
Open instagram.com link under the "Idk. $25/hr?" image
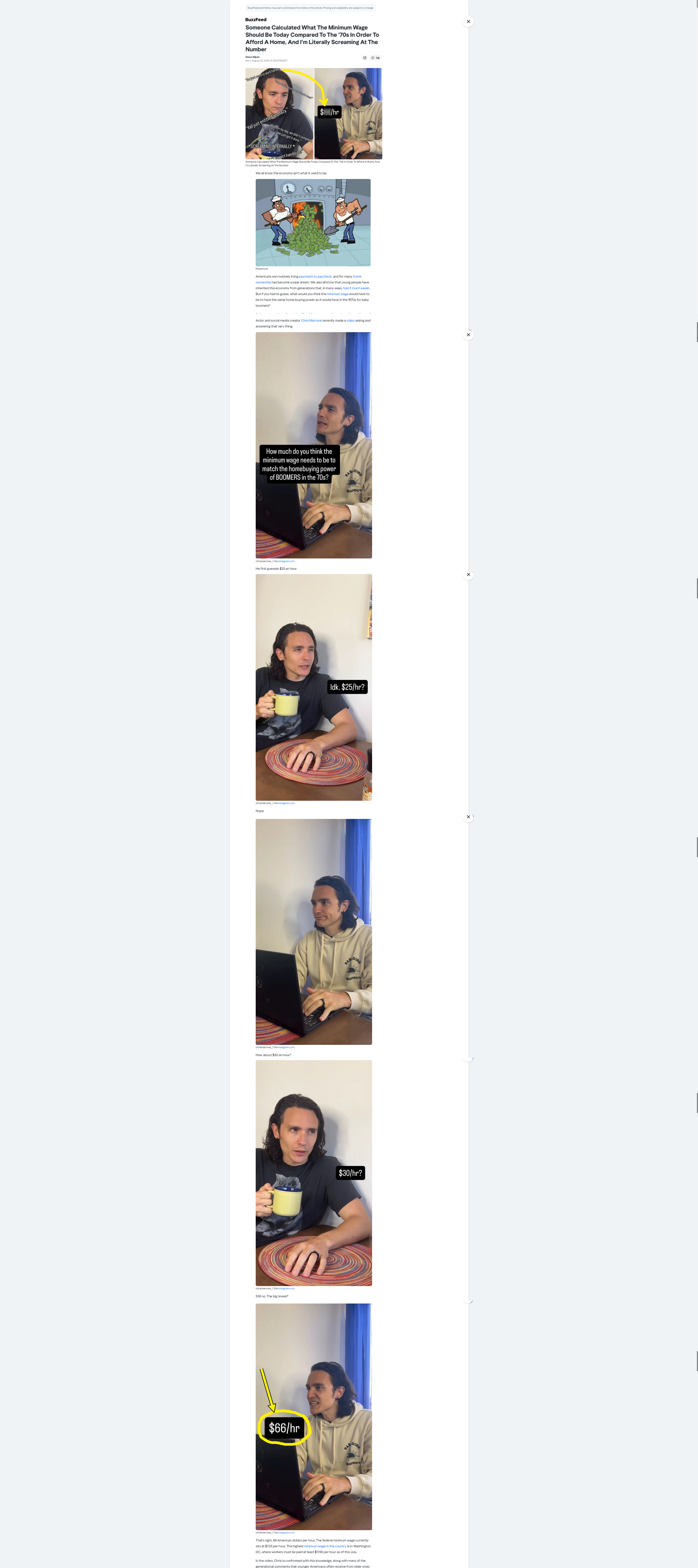point(286,803)
